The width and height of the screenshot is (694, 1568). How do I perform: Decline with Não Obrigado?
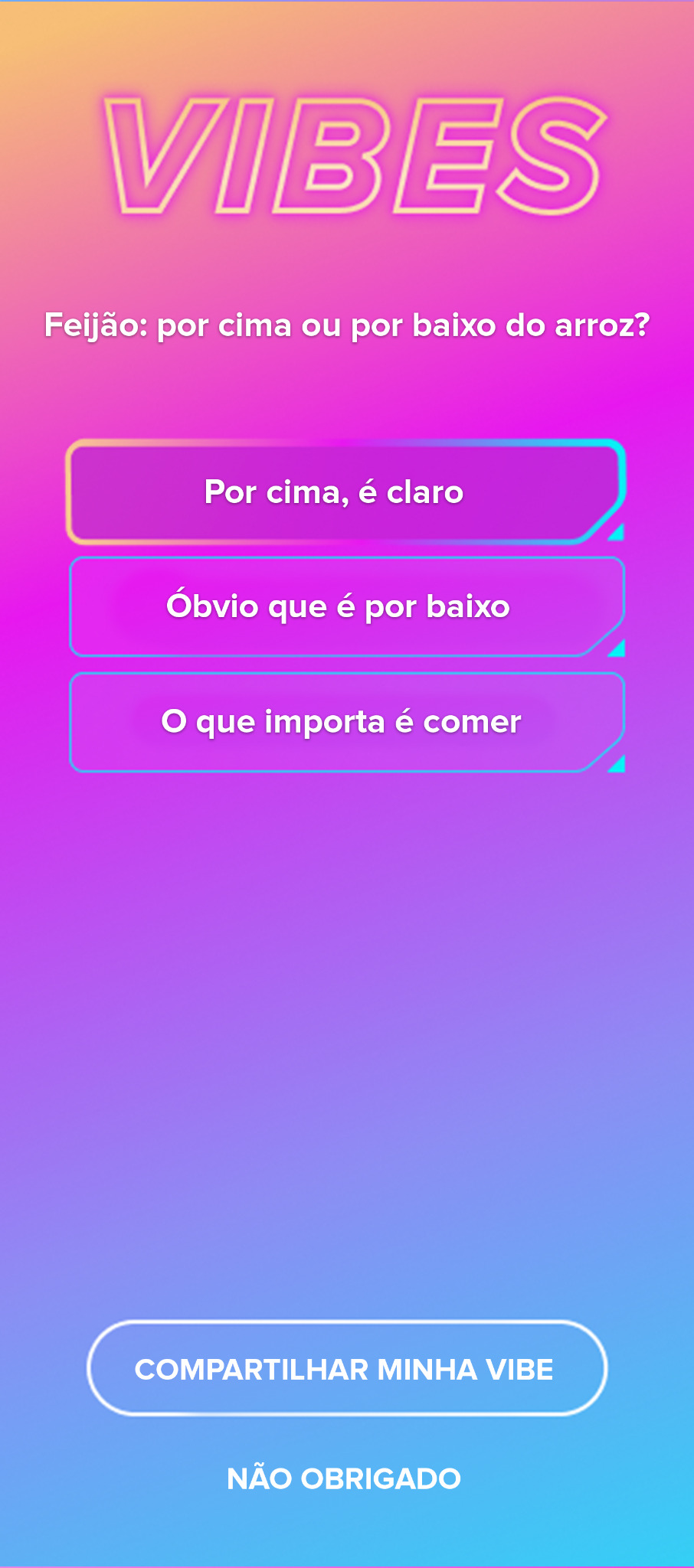point(344,1478)
